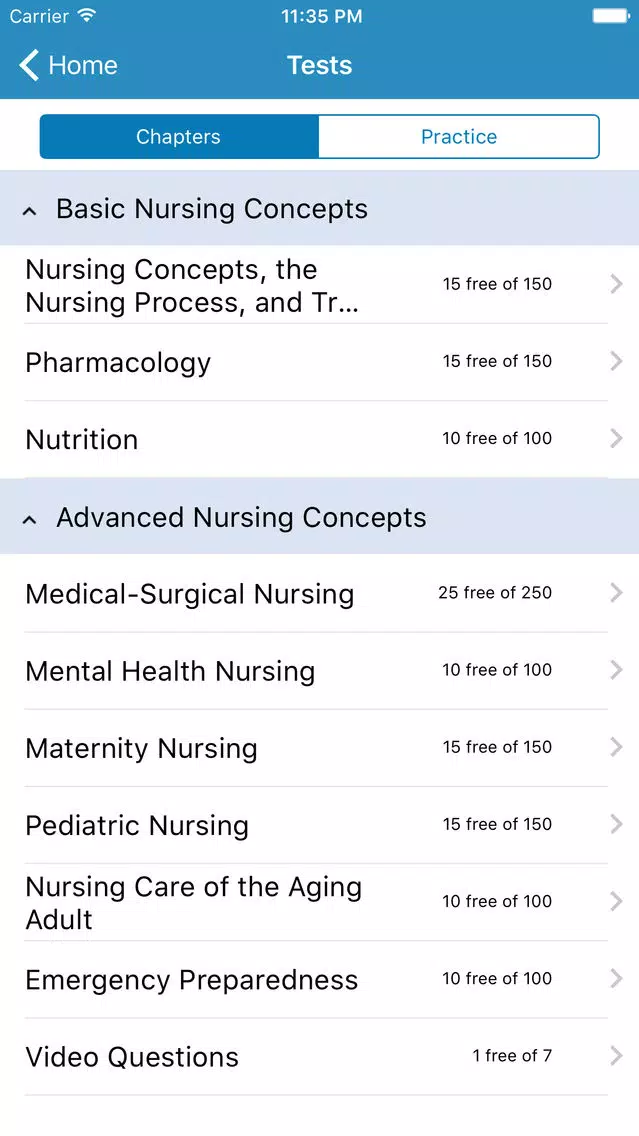Open Medical-Surgical Nursing chapter
Image resolution: width=639 pixels, height=1136 pixels.
coord(320,593)
